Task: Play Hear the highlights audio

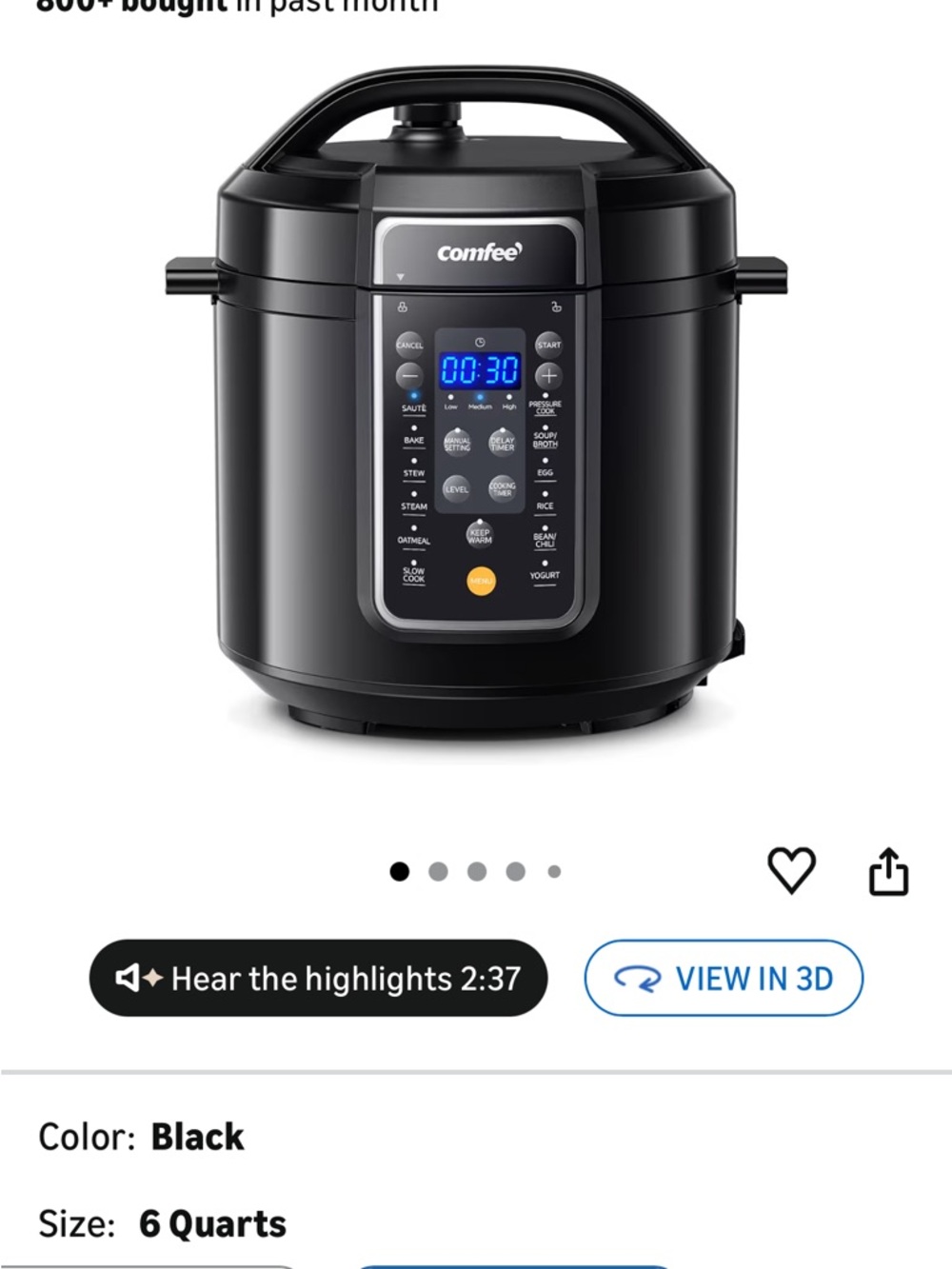Action: [318, 979]
